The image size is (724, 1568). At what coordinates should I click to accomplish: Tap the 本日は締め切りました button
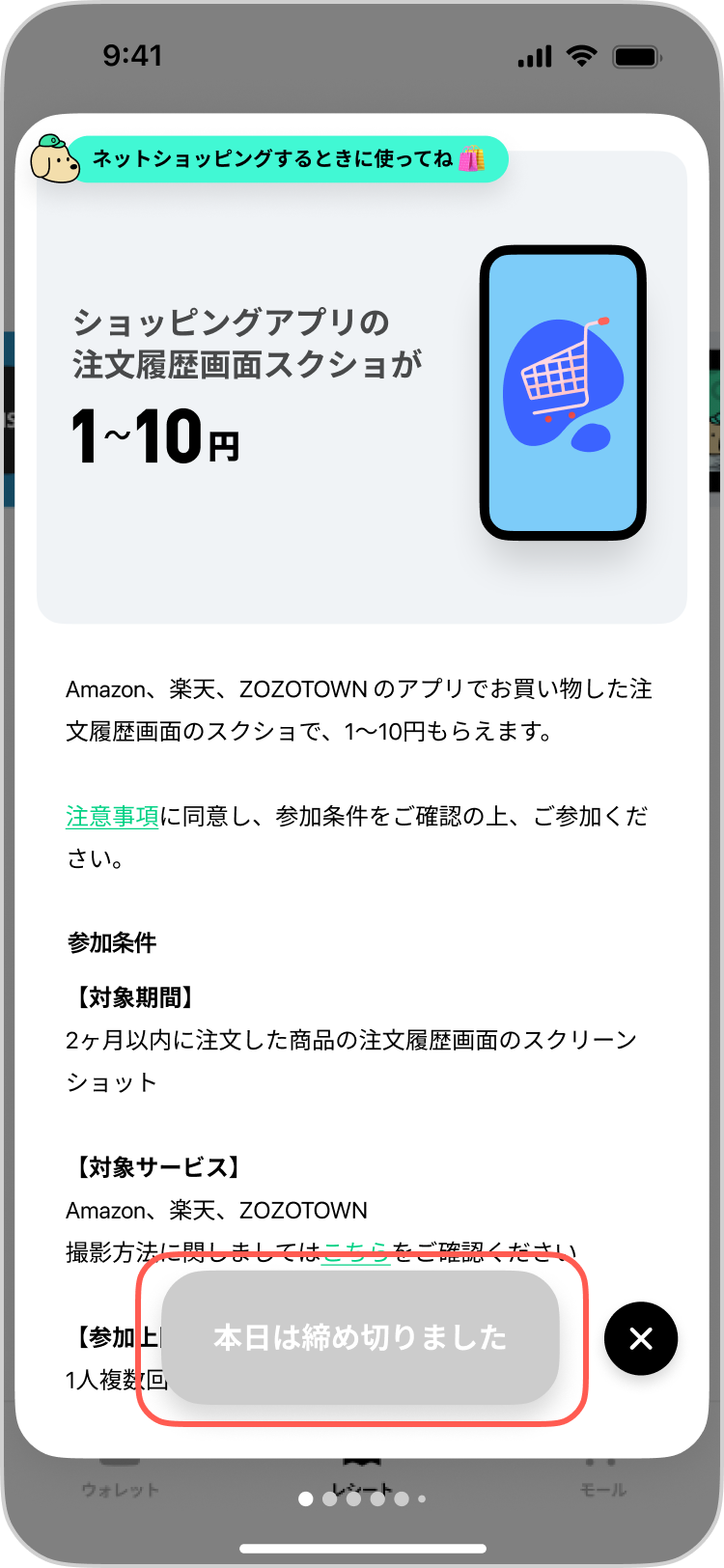coord(360,1337)
